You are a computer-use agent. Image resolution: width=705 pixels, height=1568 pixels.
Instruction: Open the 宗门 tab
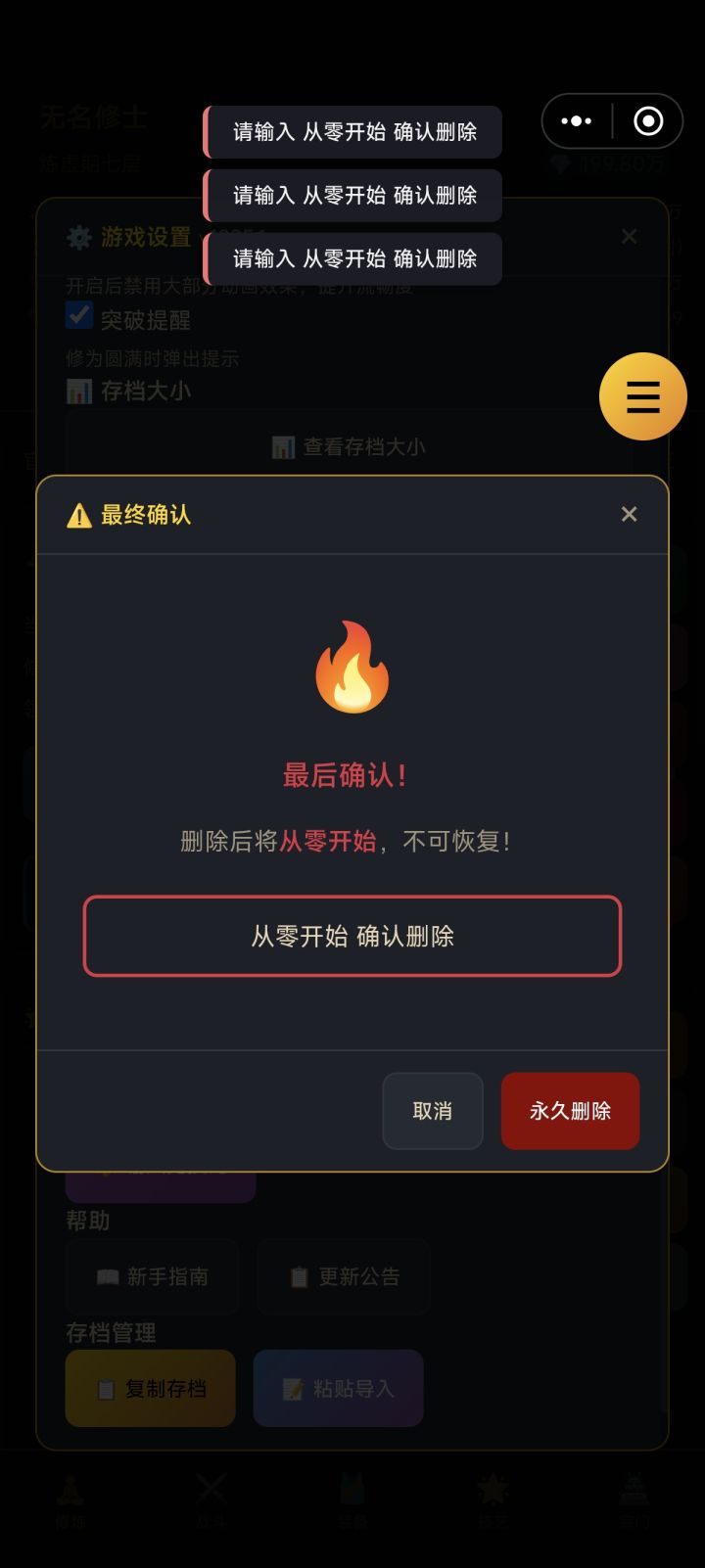(x=634, y=1490)
